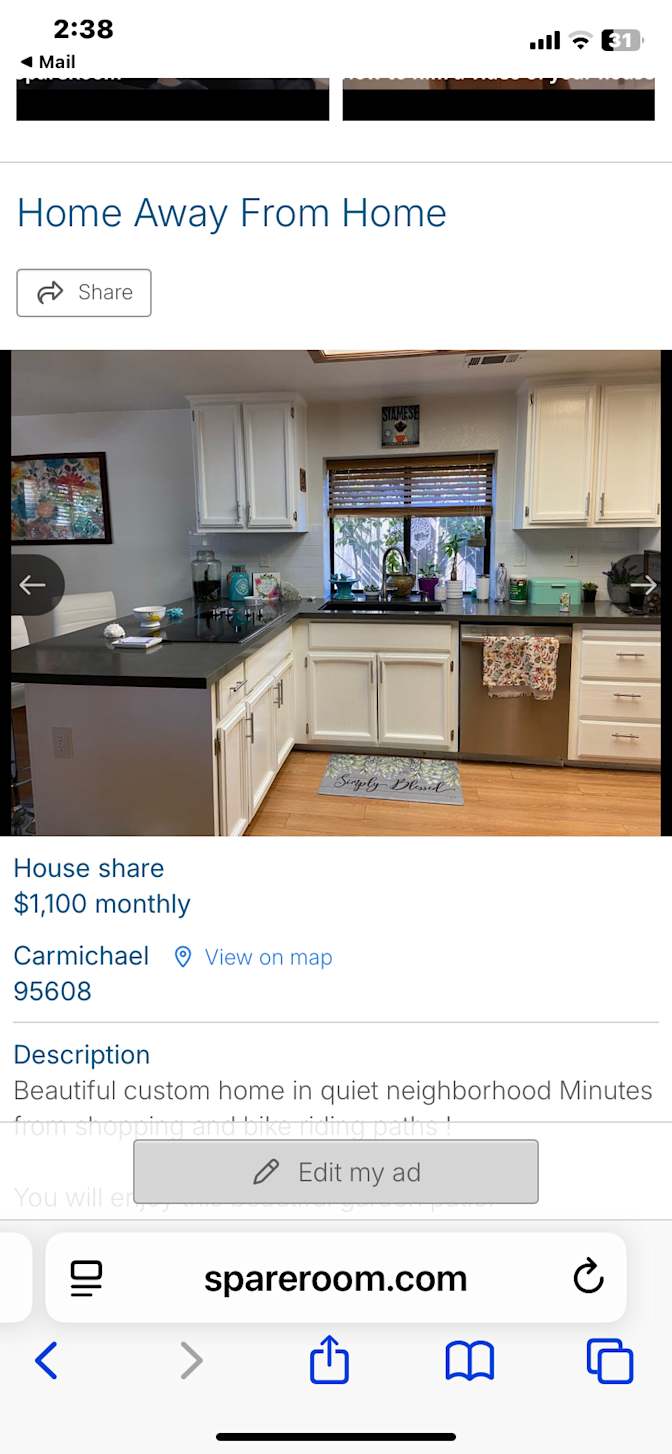Open the kitchen photo of the listing
672x1454 pixels.
coord(336,593)
